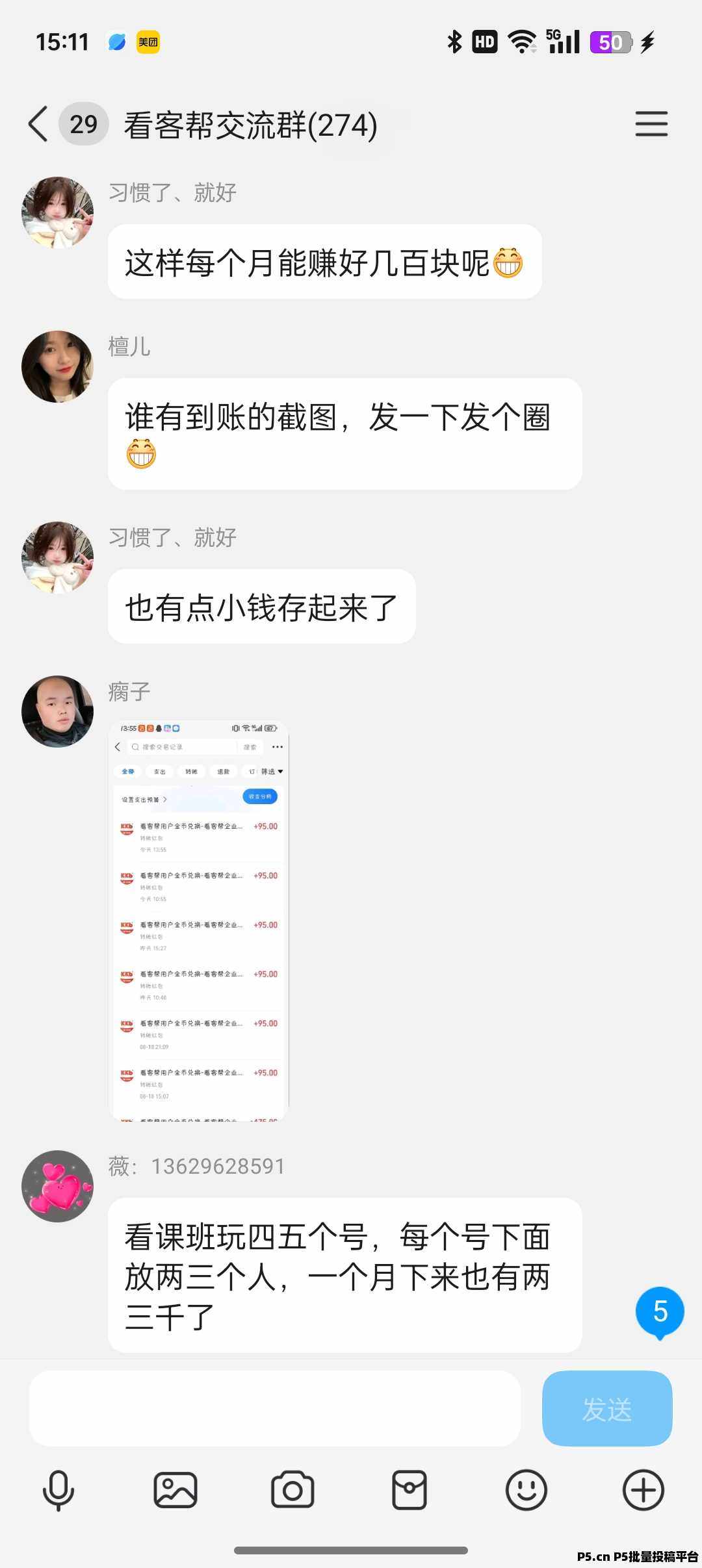Viewport: 702px width, 1568px height.
Task: Open the red packet icon
Action: coord(409,1490)
